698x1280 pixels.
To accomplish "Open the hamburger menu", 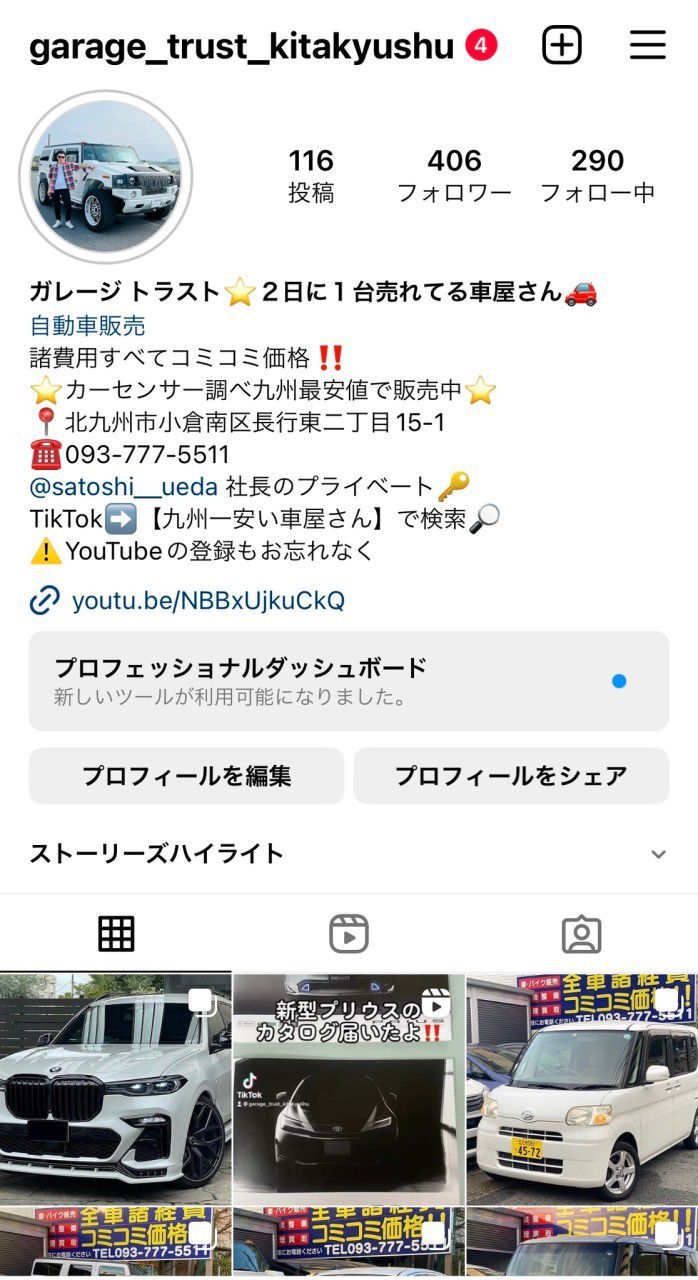I will [x=648, y=45].
